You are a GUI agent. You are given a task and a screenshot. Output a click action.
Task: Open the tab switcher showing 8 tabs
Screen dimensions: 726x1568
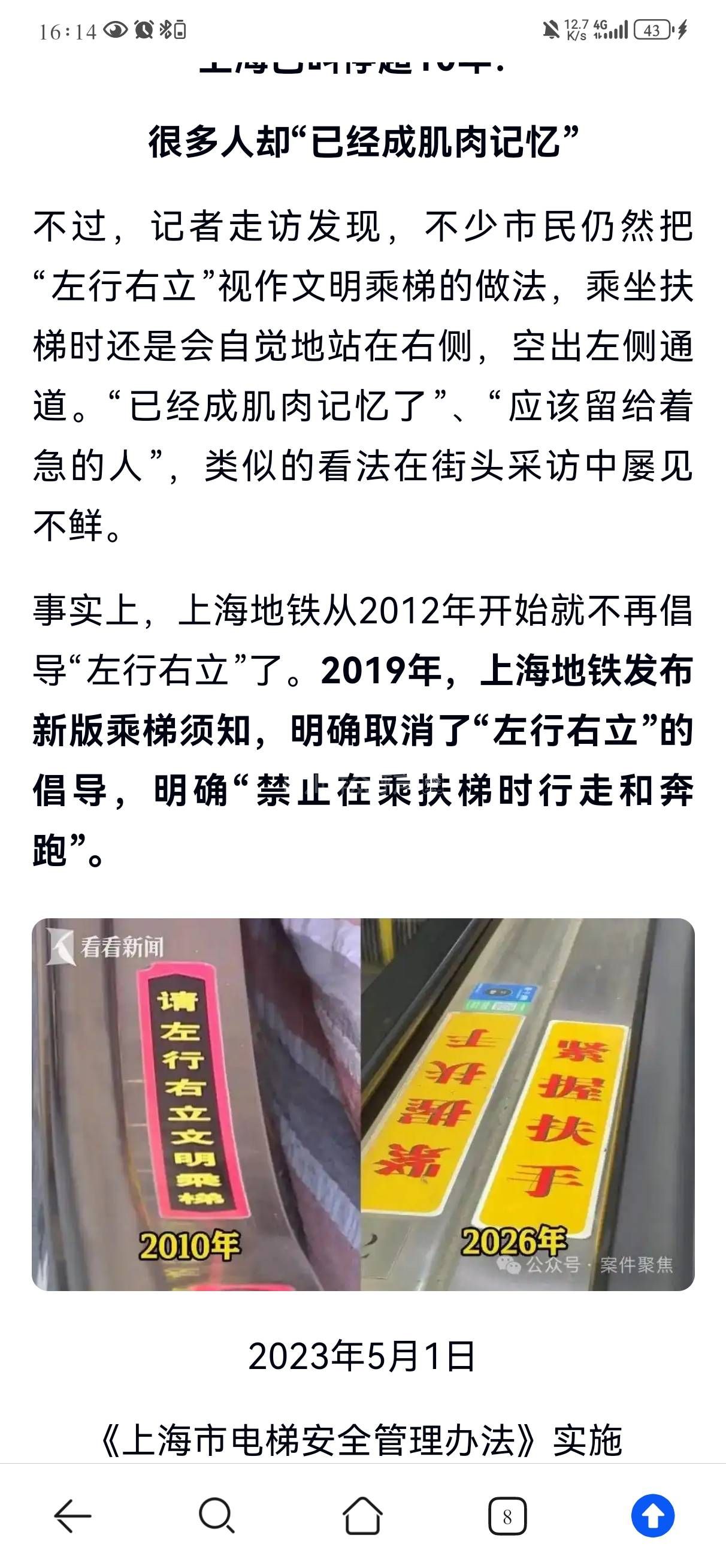point(507,1516)
